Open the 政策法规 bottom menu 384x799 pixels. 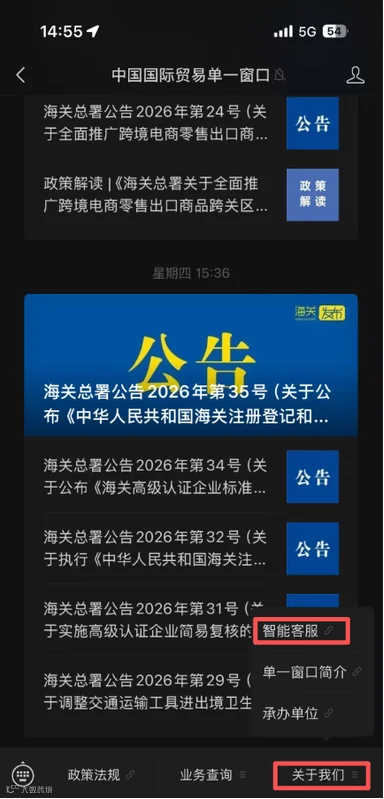[x=101, y=775]
